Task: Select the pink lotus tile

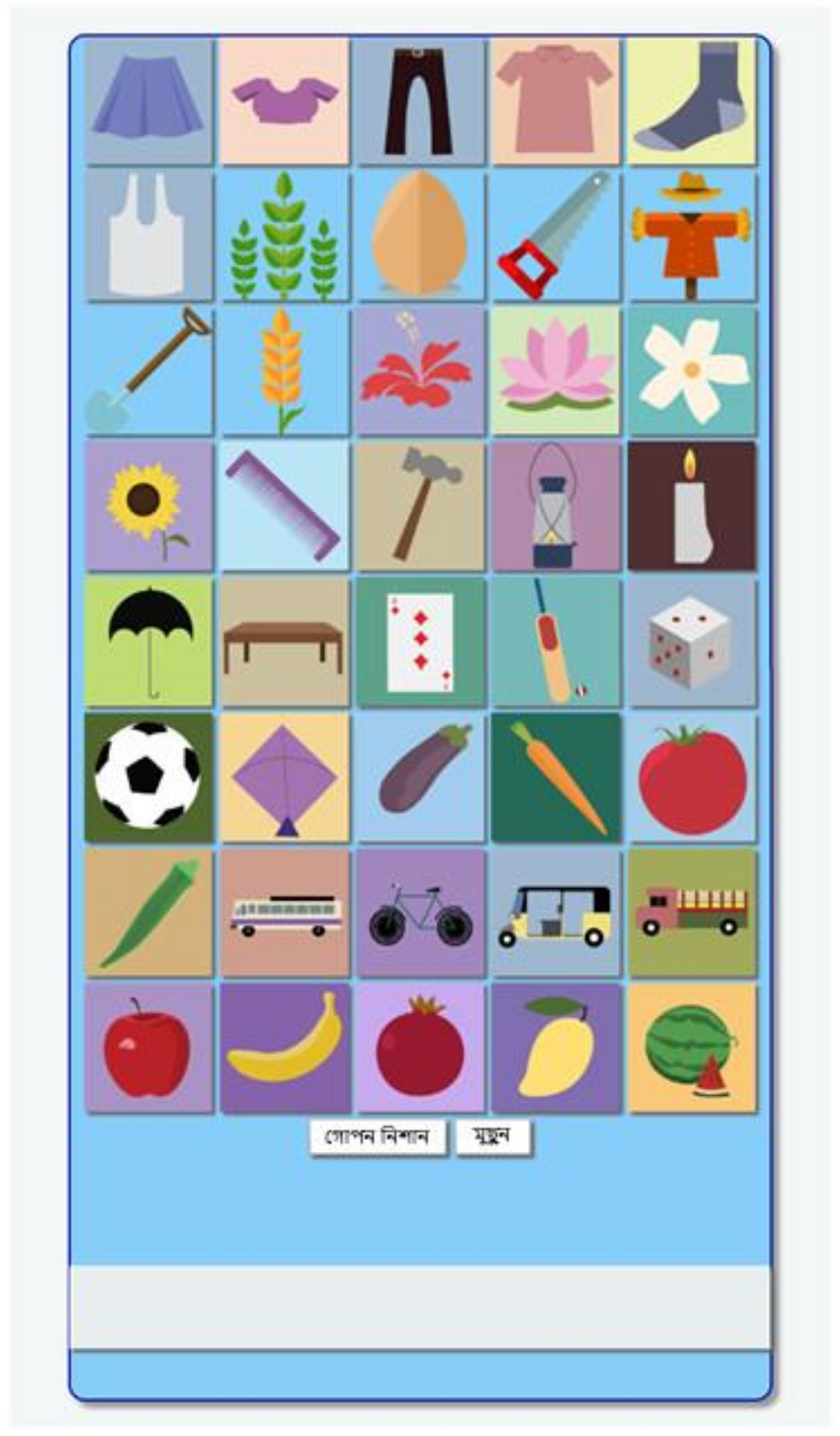Action: coord(556,370)
